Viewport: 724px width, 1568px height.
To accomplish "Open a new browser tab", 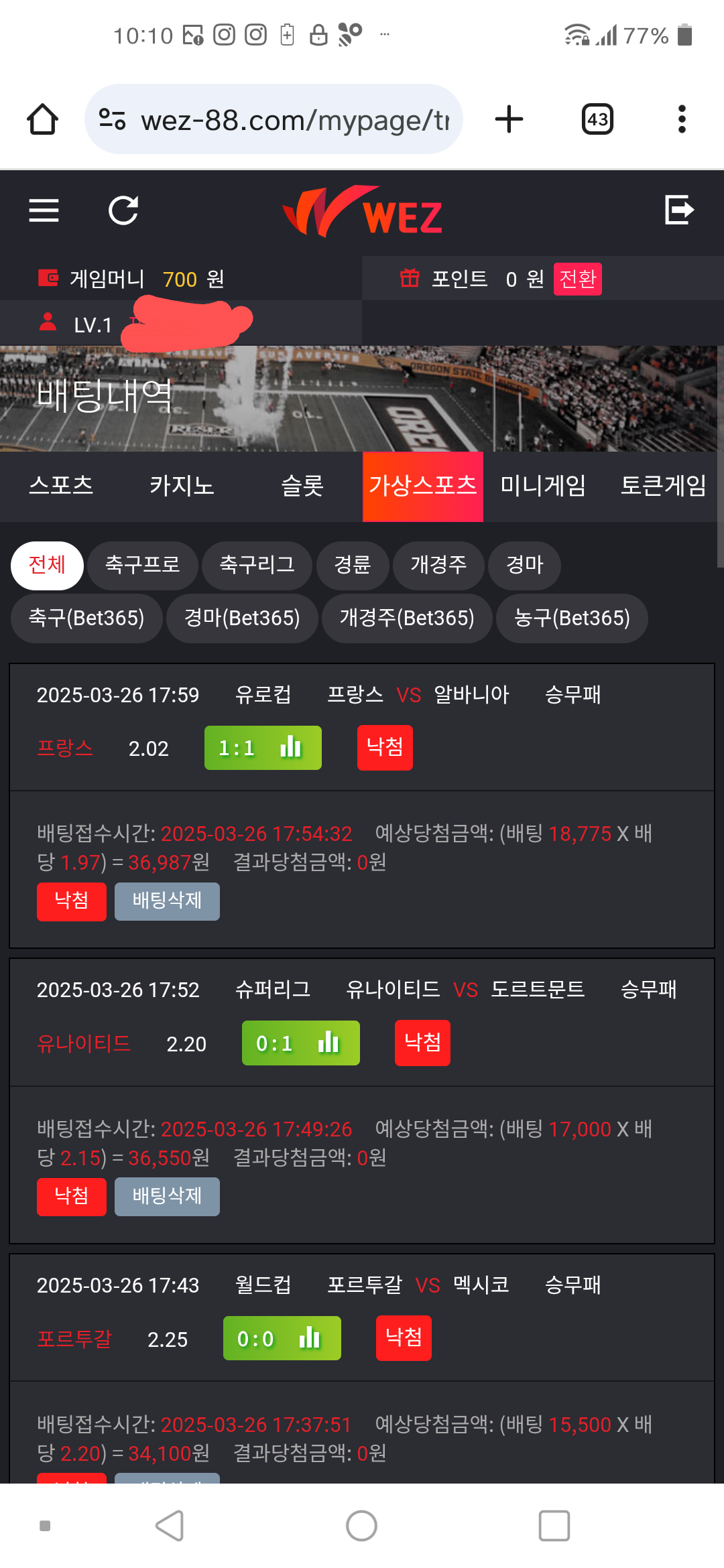I will 509,120.
